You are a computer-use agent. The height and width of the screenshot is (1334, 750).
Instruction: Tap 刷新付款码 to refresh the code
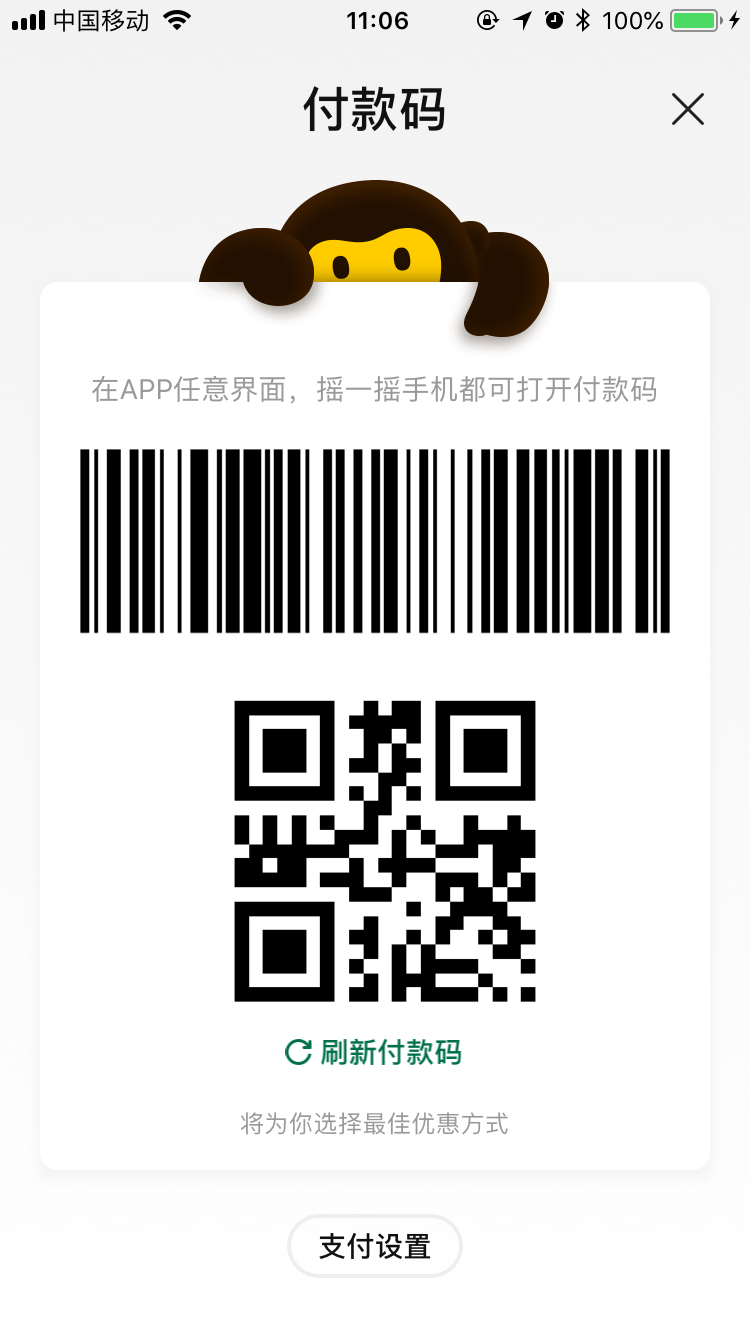pyautogui.click(x=374, y=1052)
